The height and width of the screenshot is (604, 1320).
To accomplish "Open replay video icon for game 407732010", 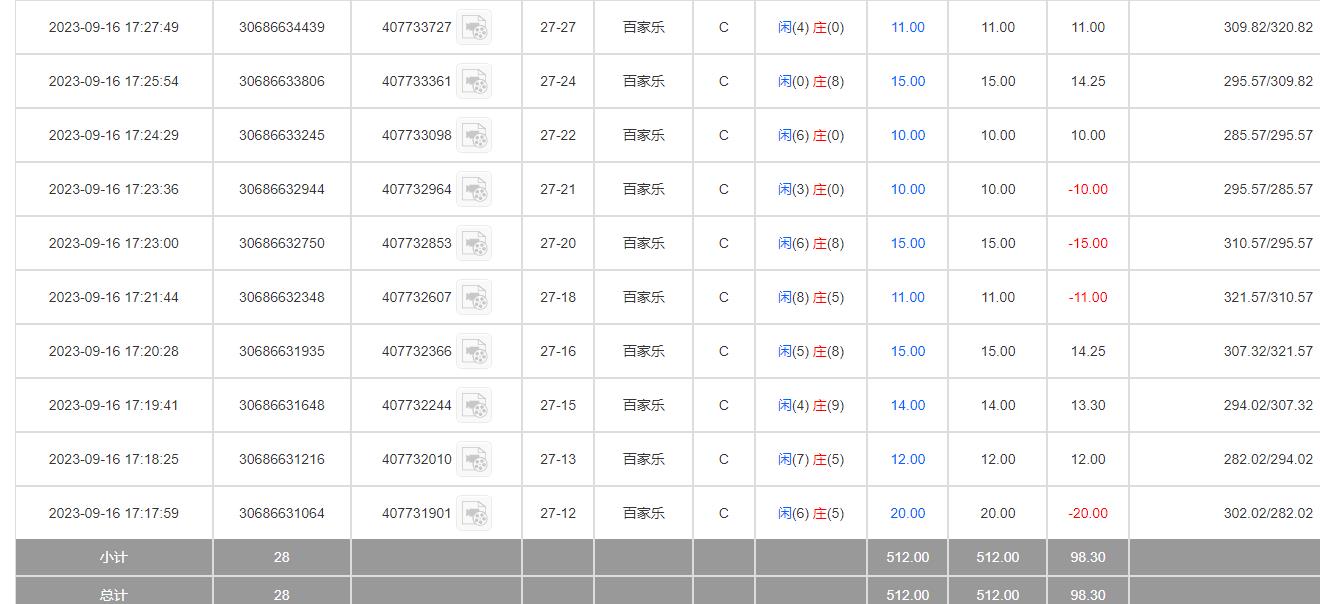I will coord(474,460).
